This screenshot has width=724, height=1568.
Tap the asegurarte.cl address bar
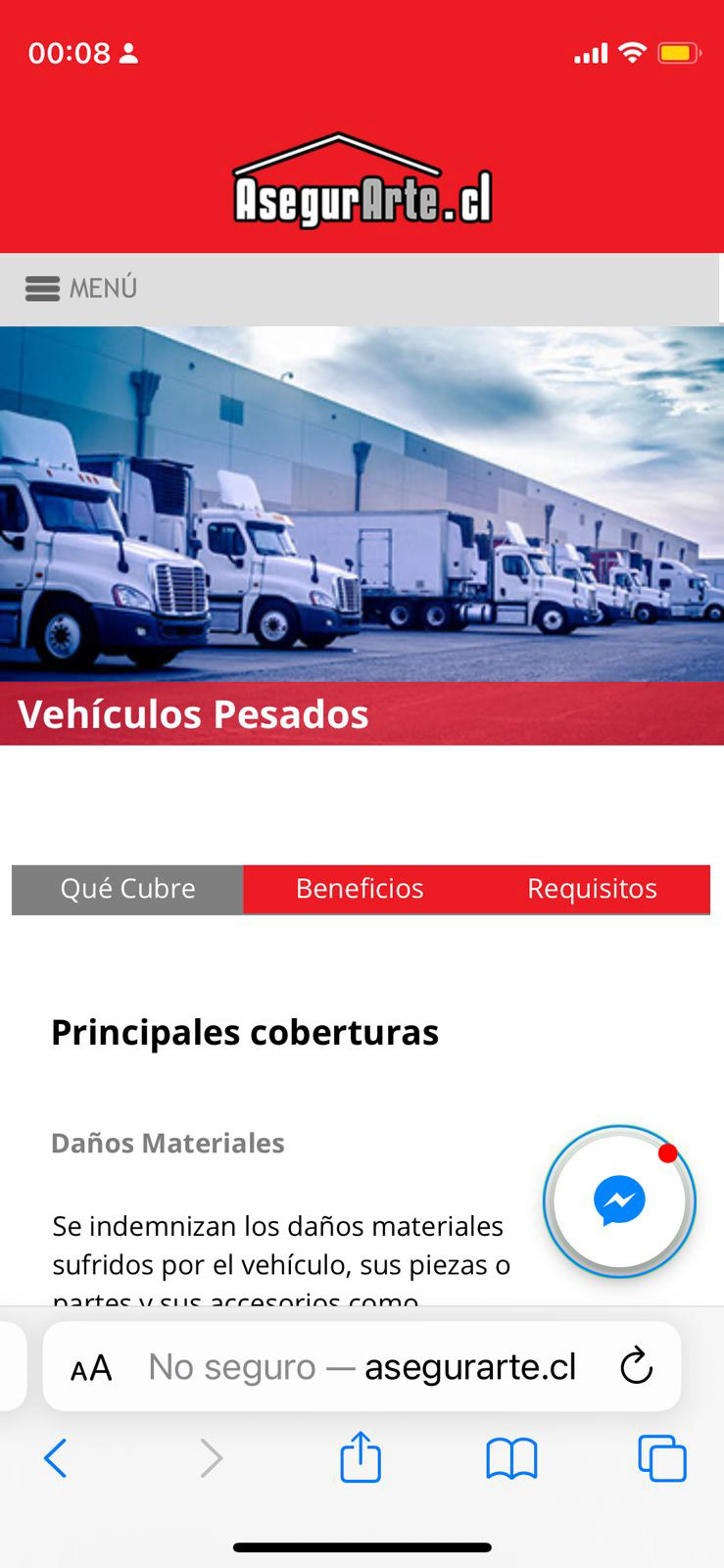[x=362, y=1367]
